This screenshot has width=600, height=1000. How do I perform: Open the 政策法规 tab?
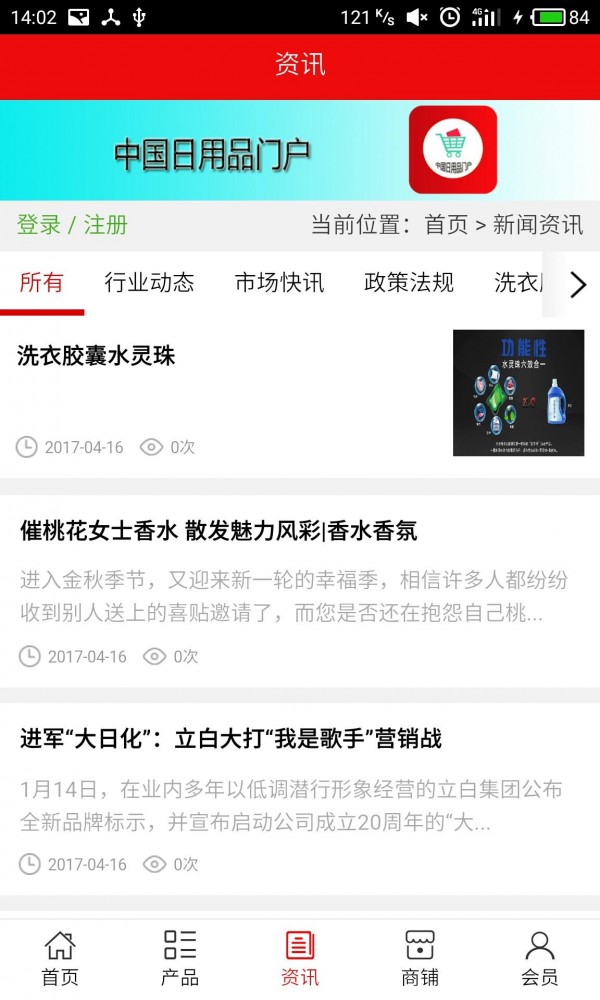coord(409,283)
